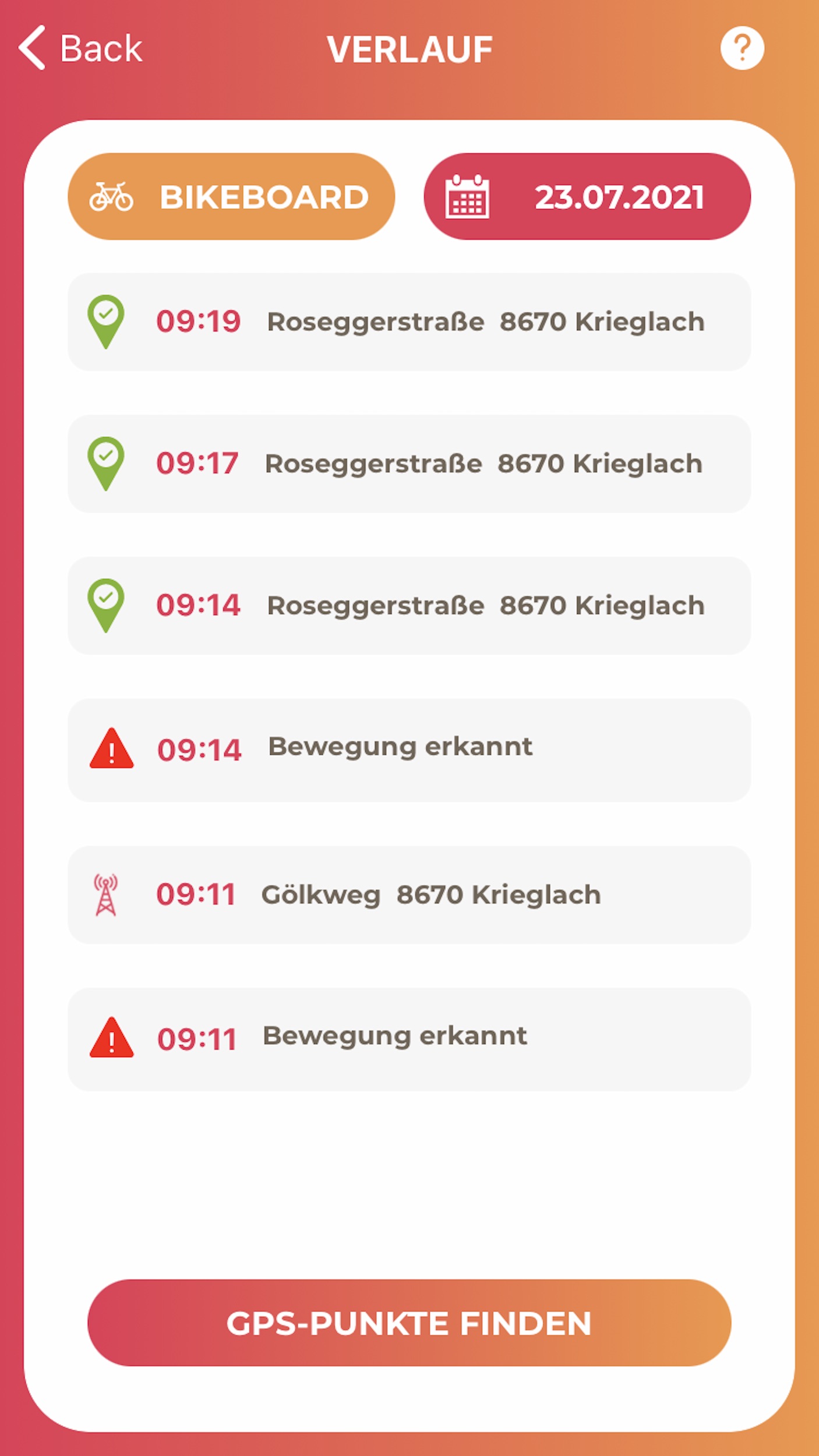This screenshot has width=819, height=1456.
Task: Go back using the Back arrow
Action: pos(80,48)
